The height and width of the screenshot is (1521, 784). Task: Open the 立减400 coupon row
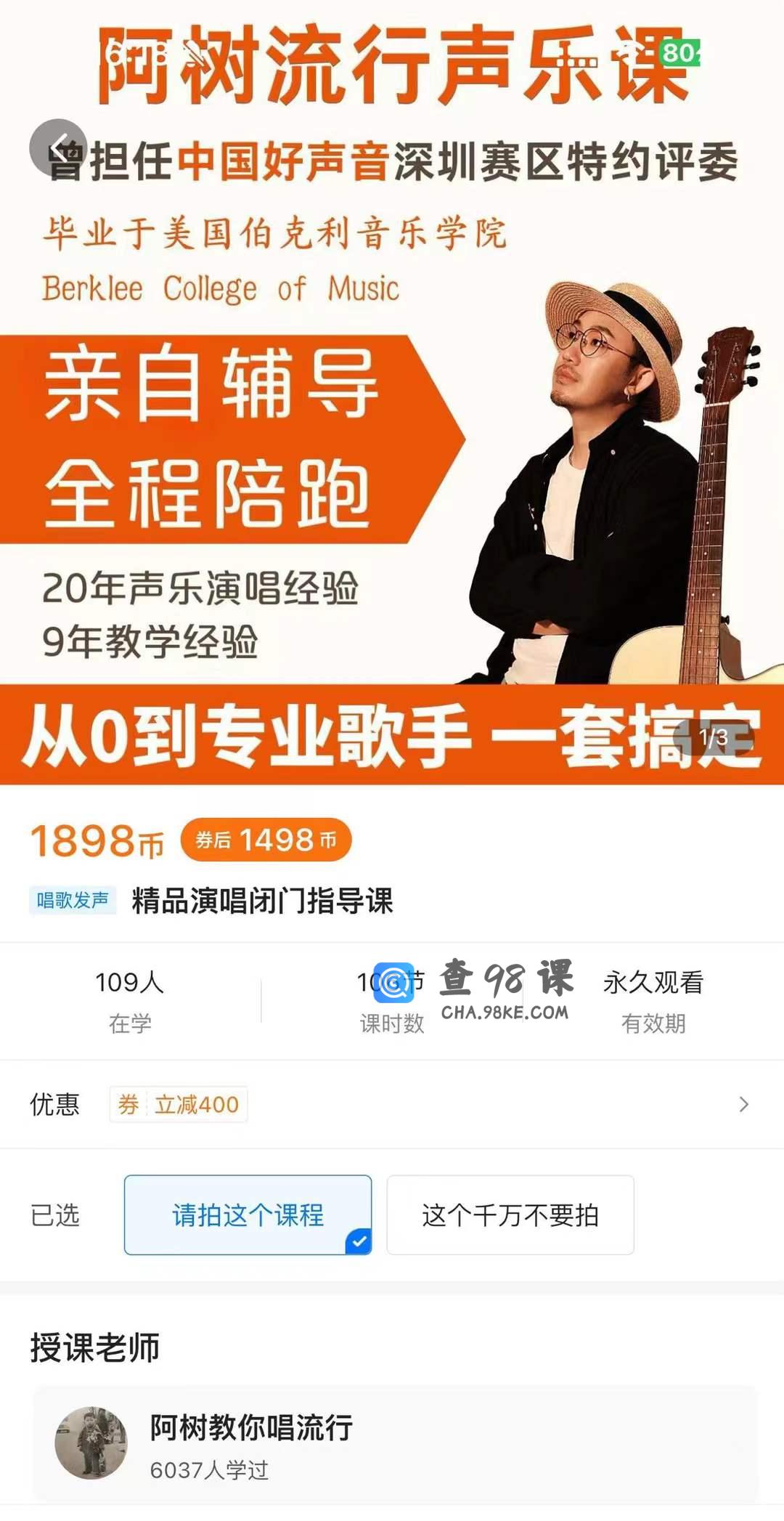[x=392, y=1104]
